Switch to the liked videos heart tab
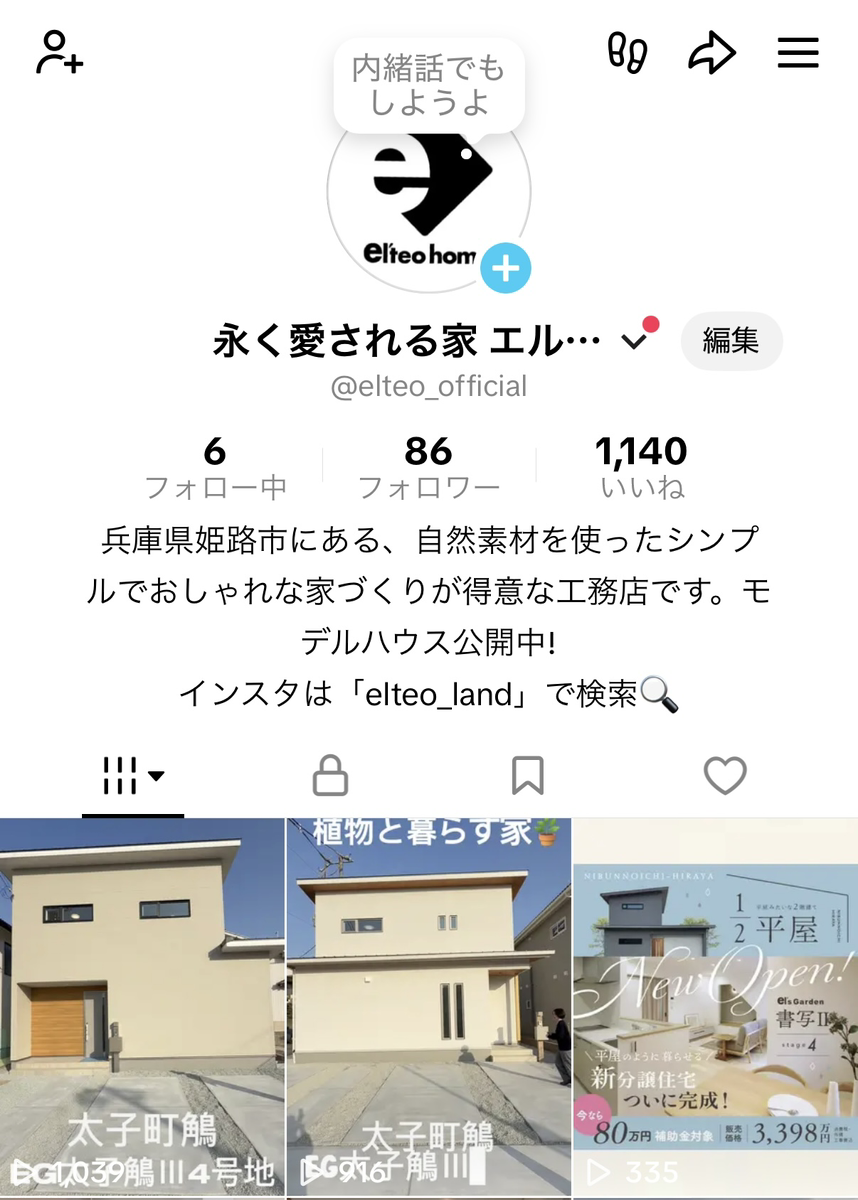Screen dimensions: 858x1200 click(725, 775)
